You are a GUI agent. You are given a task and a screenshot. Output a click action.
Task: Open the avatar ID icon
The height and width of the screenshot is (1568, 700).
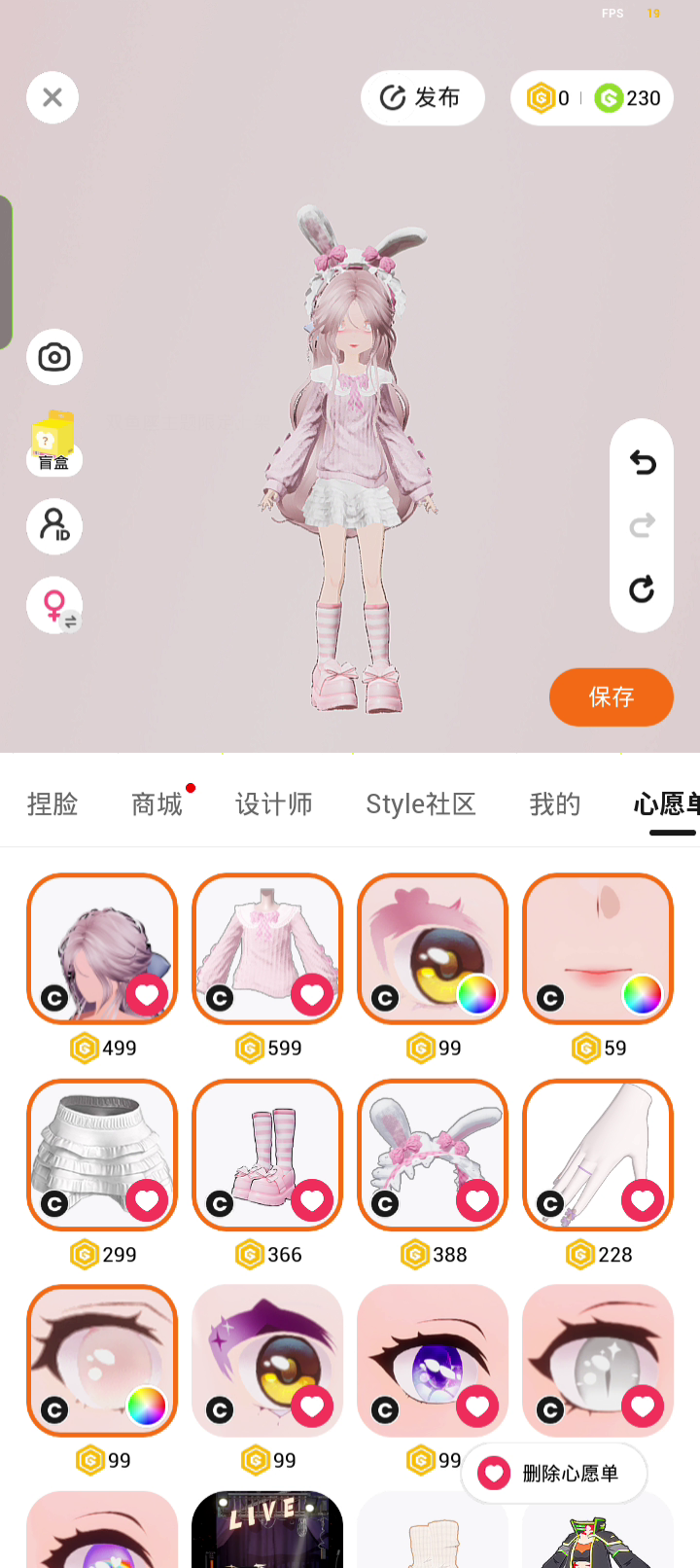54,526
